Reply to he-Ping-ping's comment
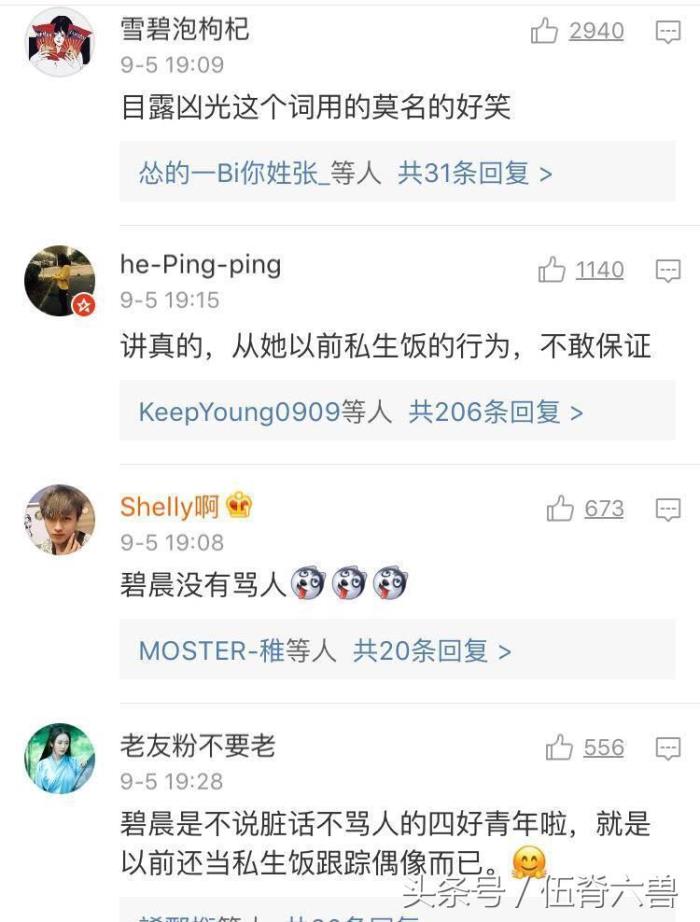The image size is (700, 922). 668,270
